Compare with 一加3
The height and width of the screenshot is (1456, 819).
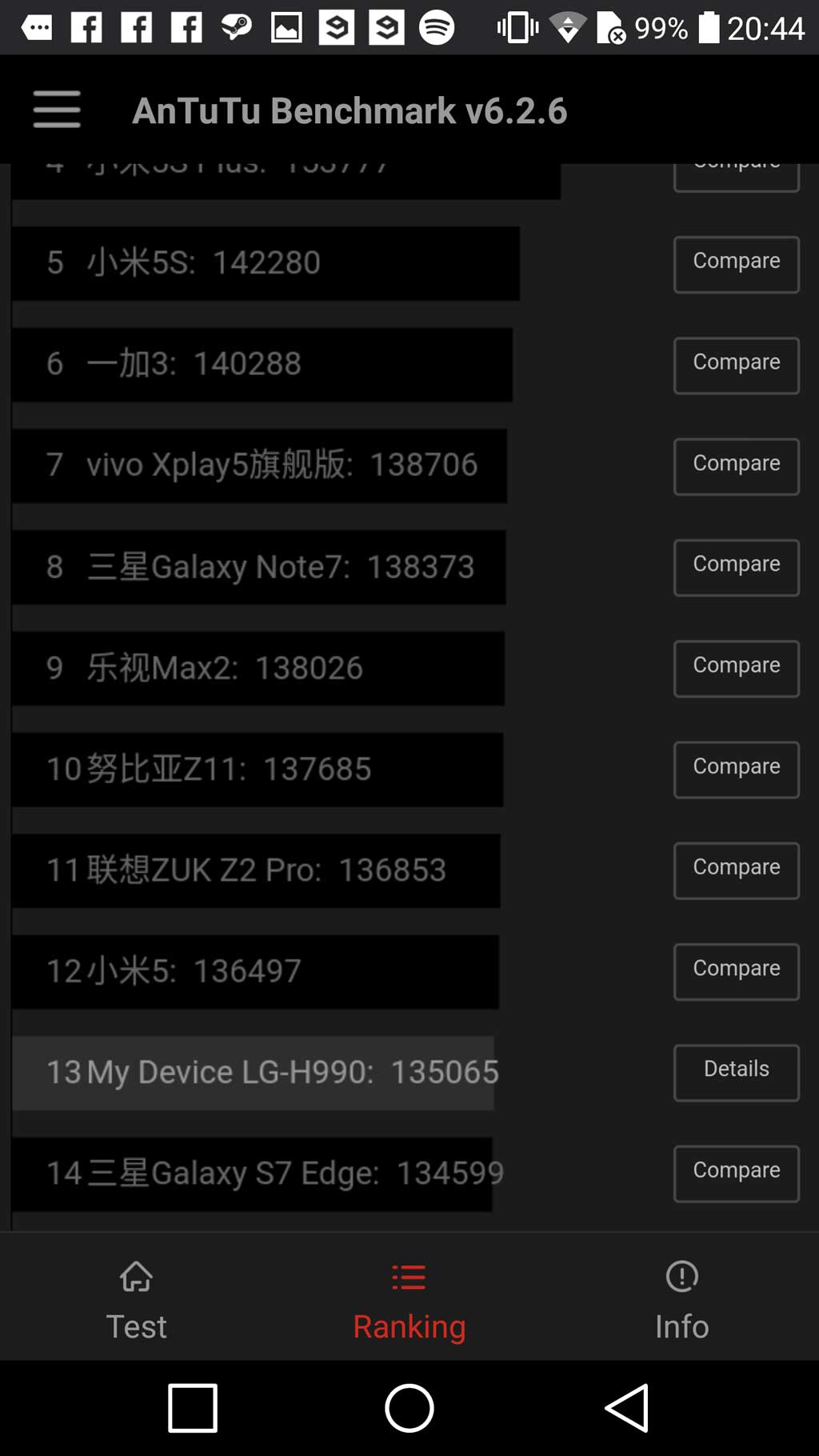click(x=736, y=365)
